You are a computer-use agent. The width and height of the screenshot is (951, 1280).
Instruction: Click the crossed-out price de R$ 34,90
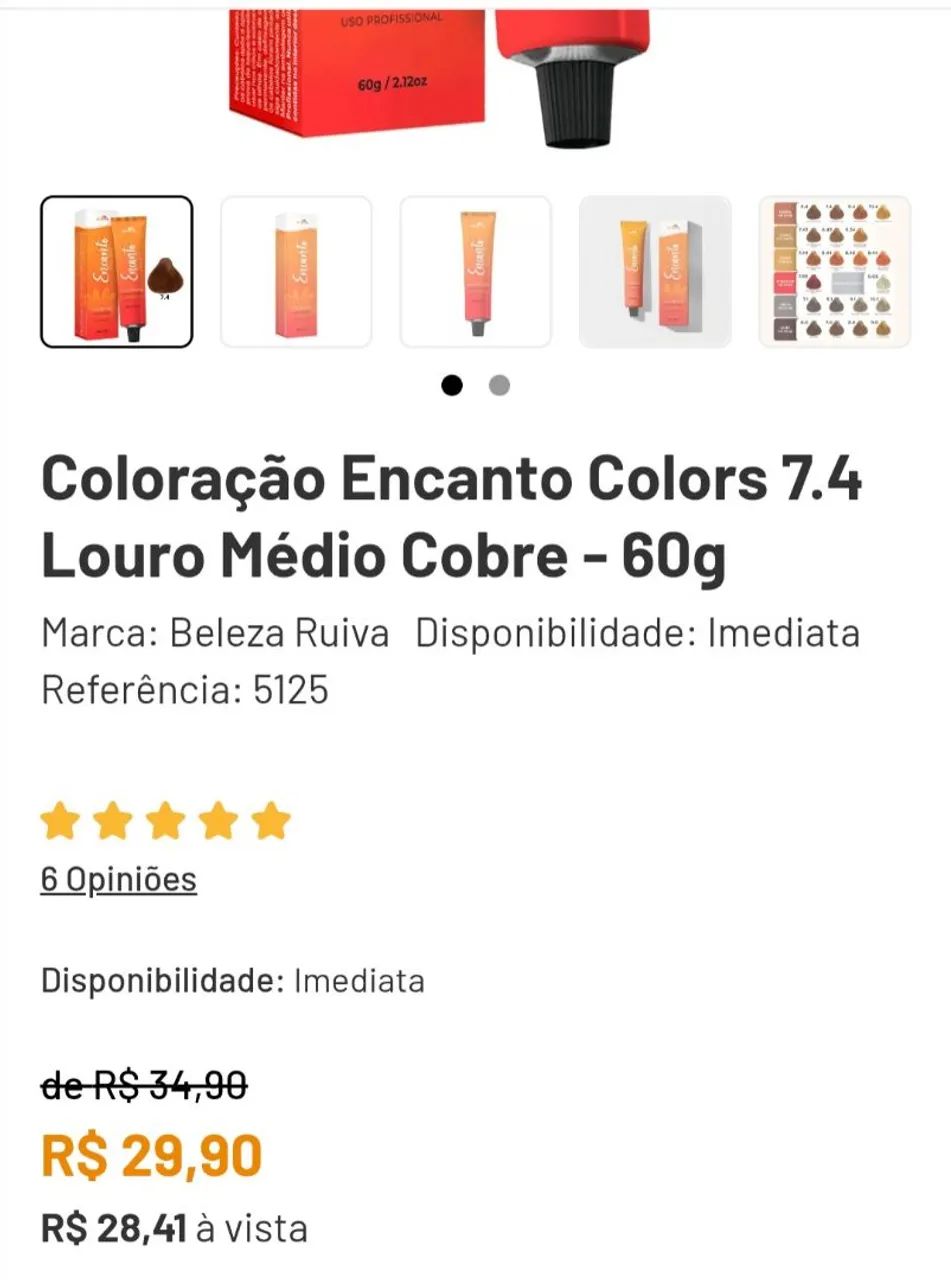tap(142, 1083)
